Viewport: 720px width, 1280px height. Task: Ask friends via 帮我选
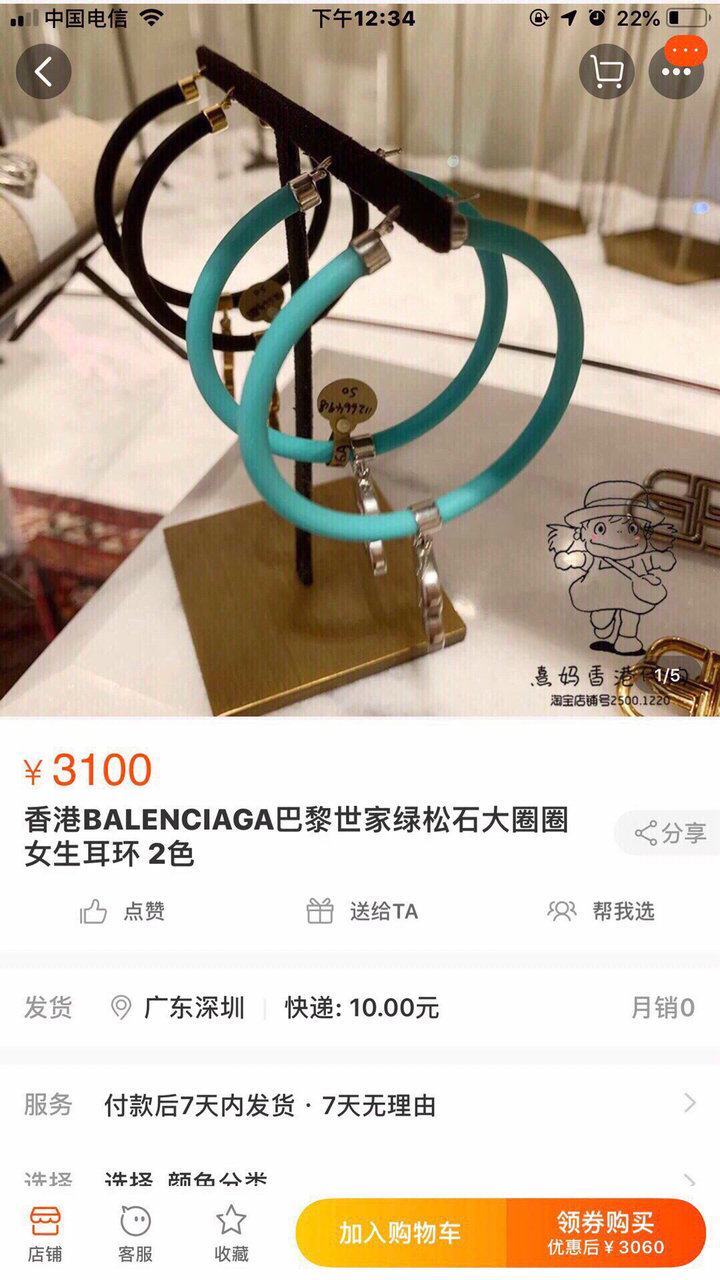tap(601, 911)
